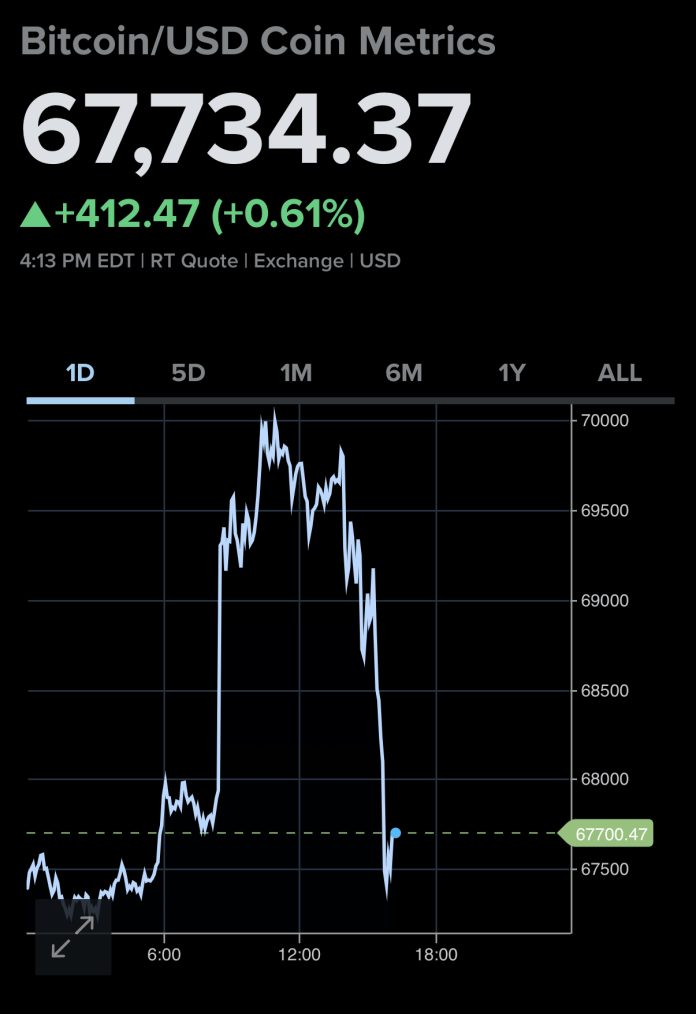This screenshot has height=1014, width=696.
Task: Show the 1M price chart
Action: 296,374
